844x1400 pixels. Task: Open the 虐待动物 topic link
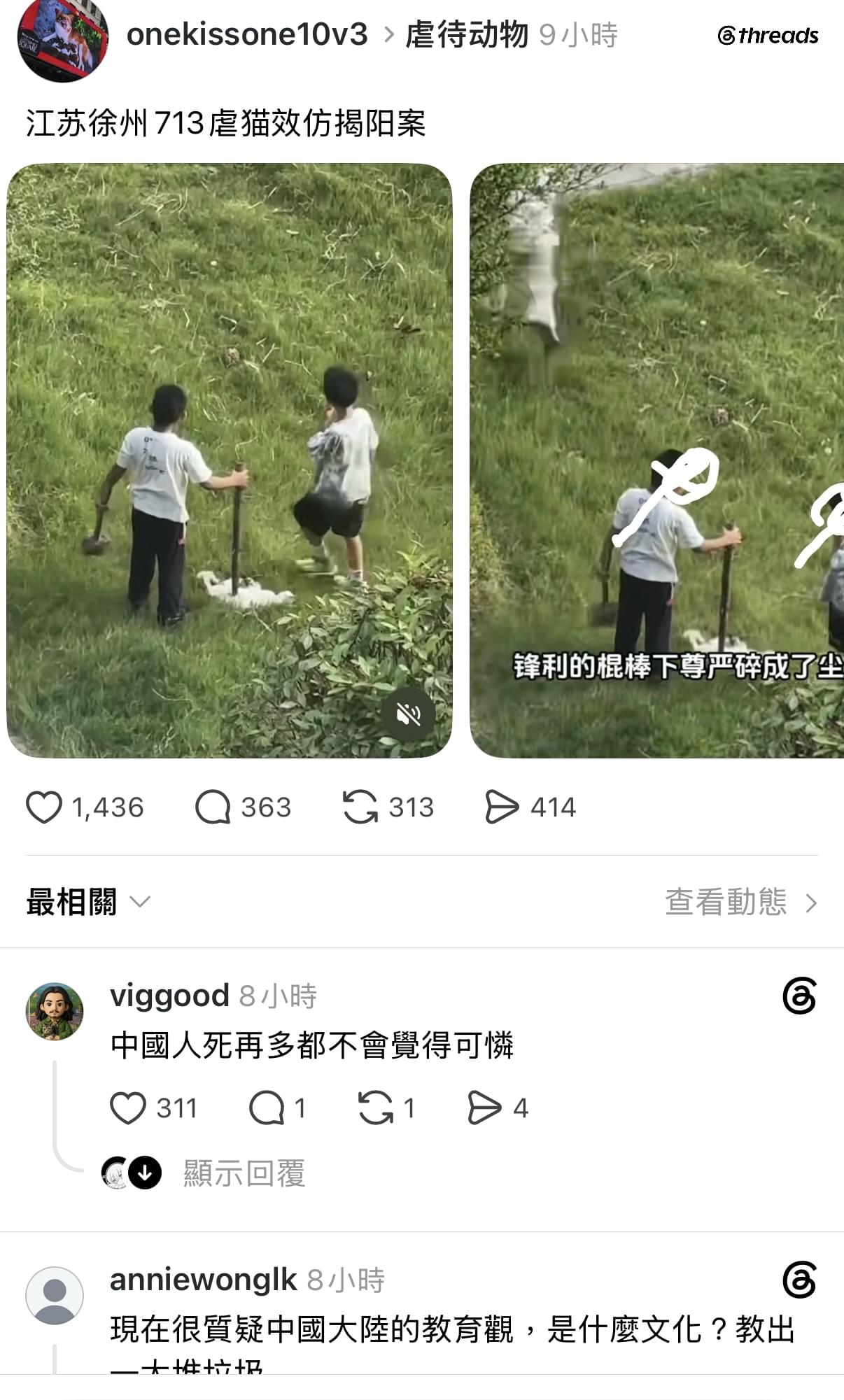click(x=467, y=35)
